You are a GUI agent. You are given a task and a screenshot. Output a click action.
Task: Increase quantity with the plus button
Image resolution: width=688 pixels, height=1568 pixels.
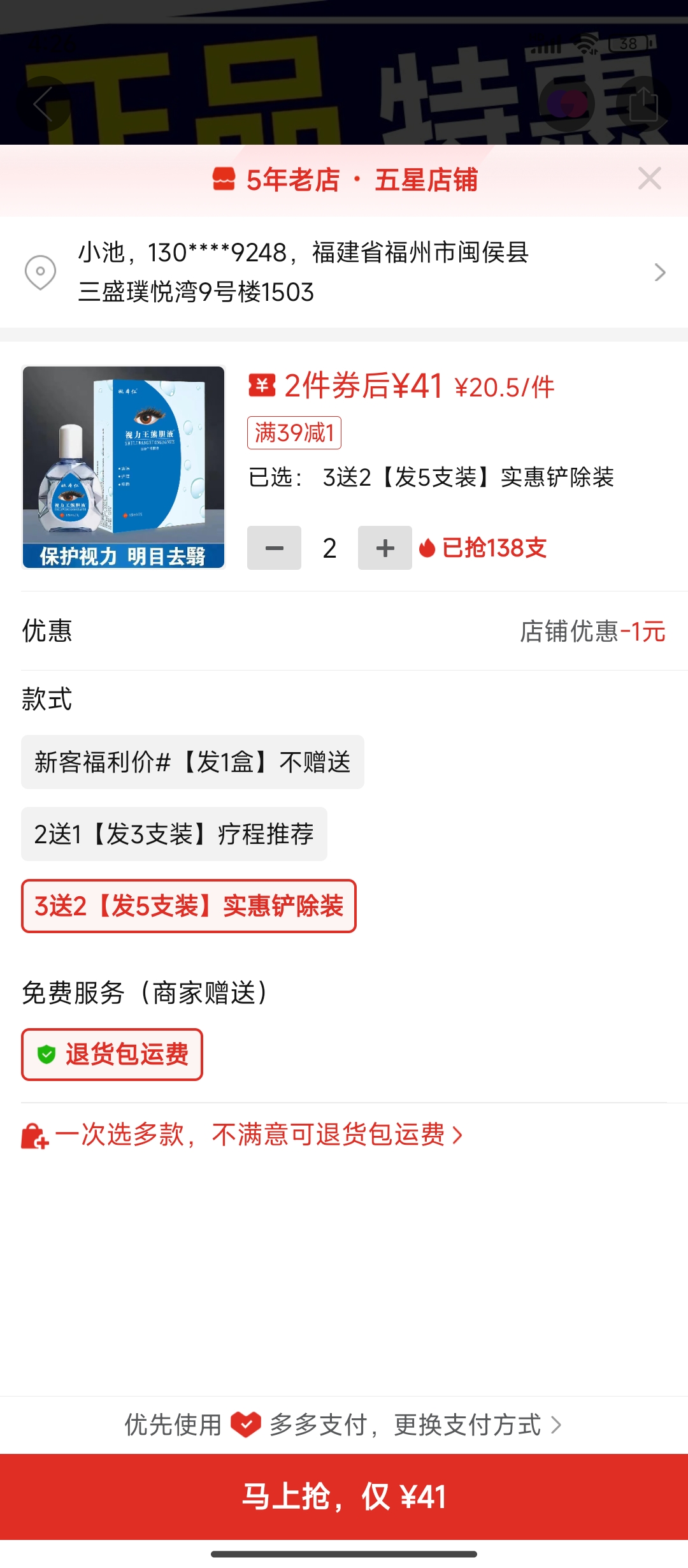click(x=385, y=548)
